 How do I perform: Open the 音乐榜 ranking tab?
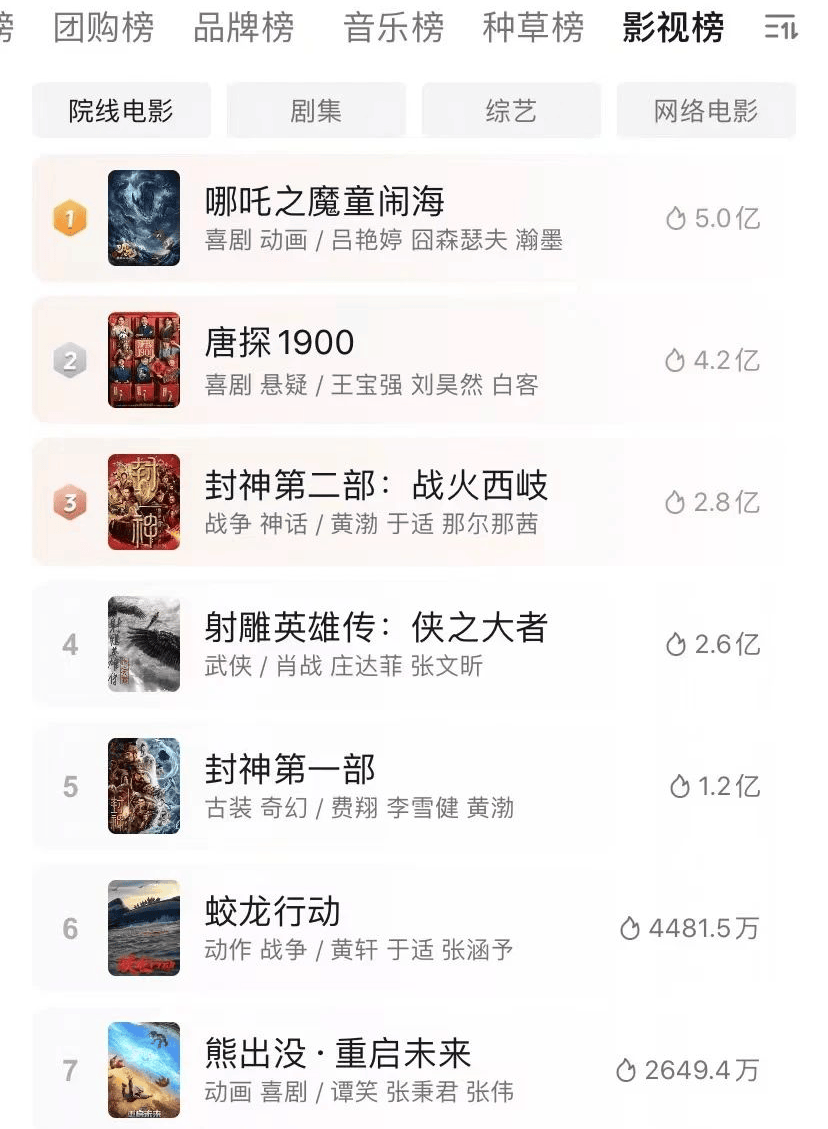[393, 28]
